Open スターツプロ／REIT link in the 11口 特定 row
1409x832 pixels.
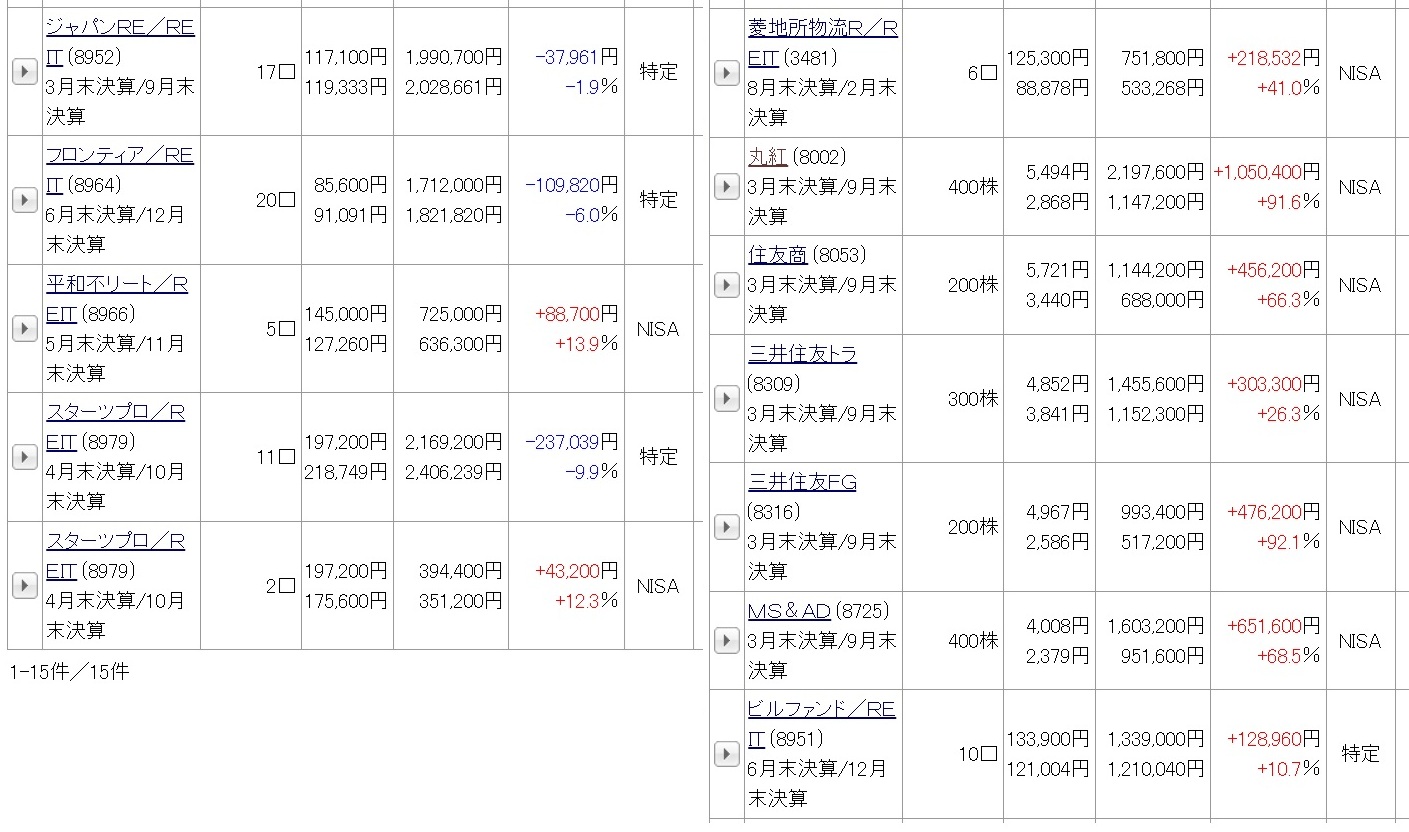click(x=115, y=413)
